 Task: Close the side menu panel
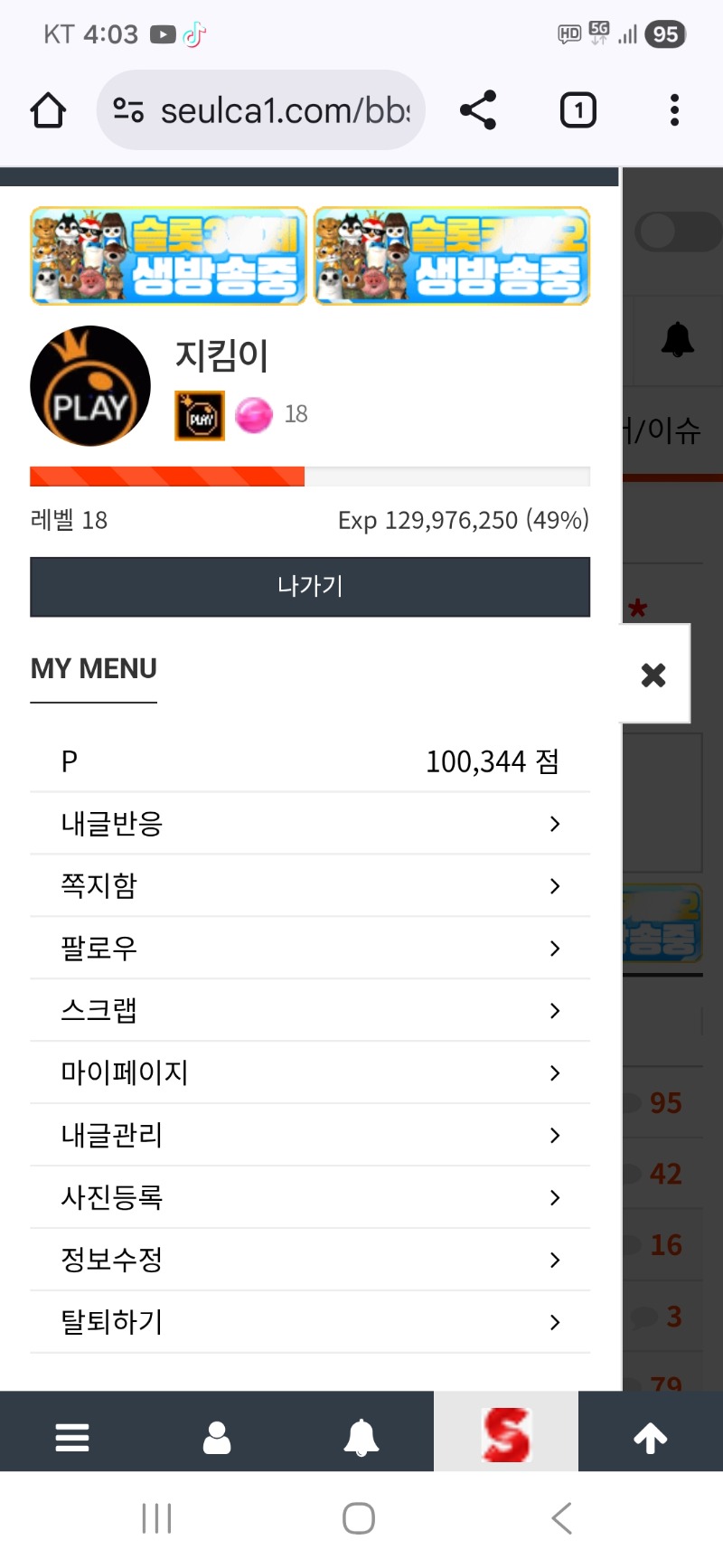pyautogui.click(x=653, y=675)
